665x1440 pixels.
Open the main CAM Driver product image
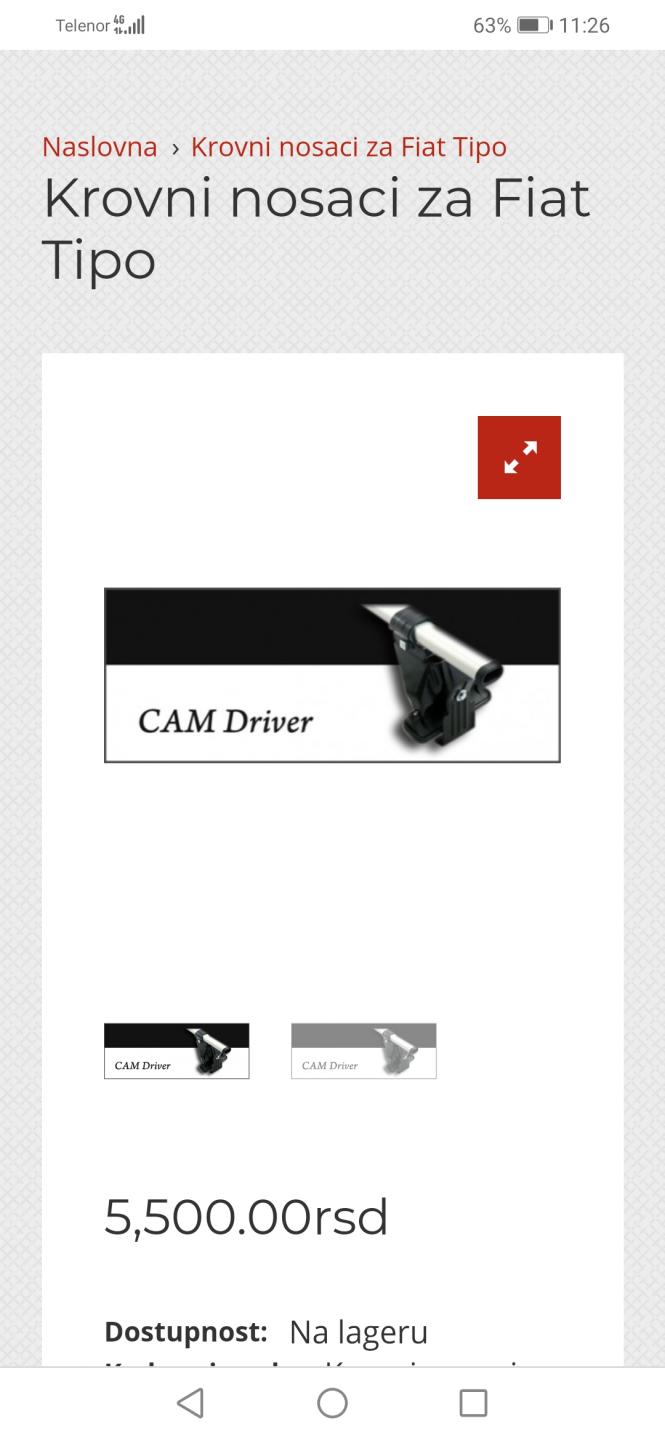click(332, 675)
